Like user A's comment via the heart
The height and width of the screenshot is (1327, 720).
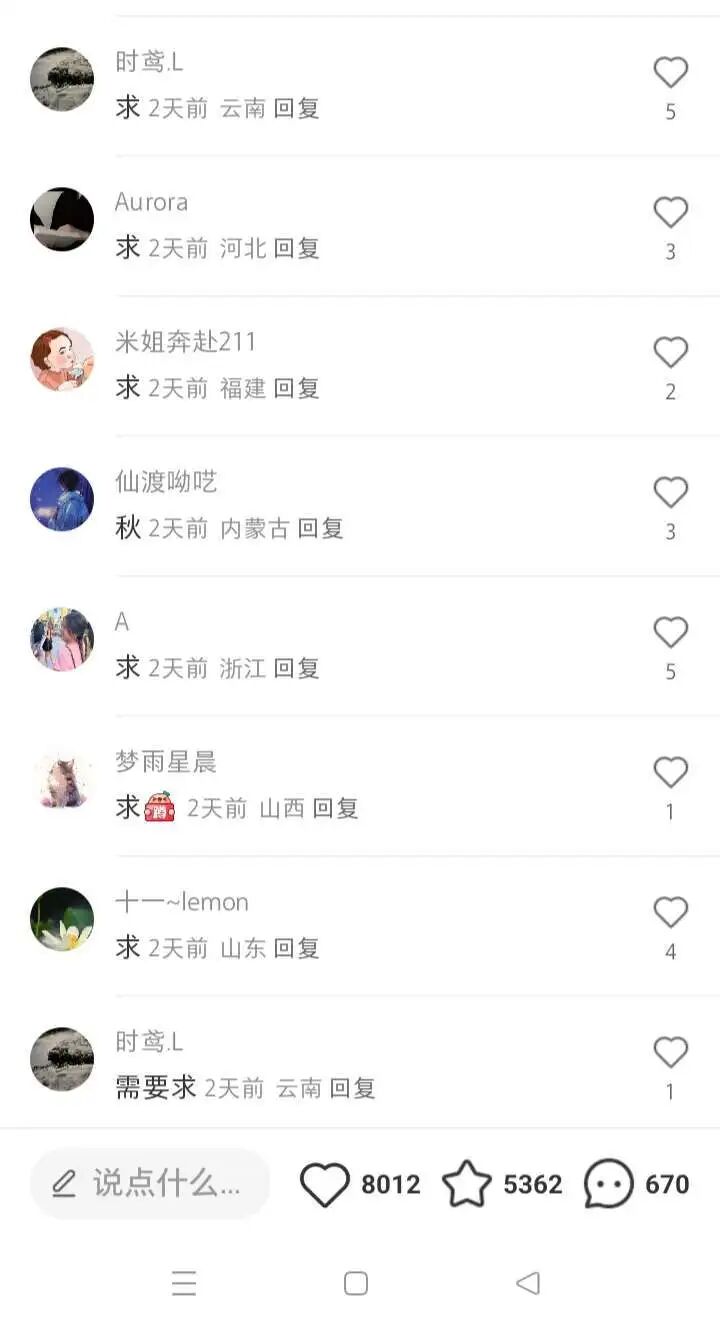coord(670,631)
